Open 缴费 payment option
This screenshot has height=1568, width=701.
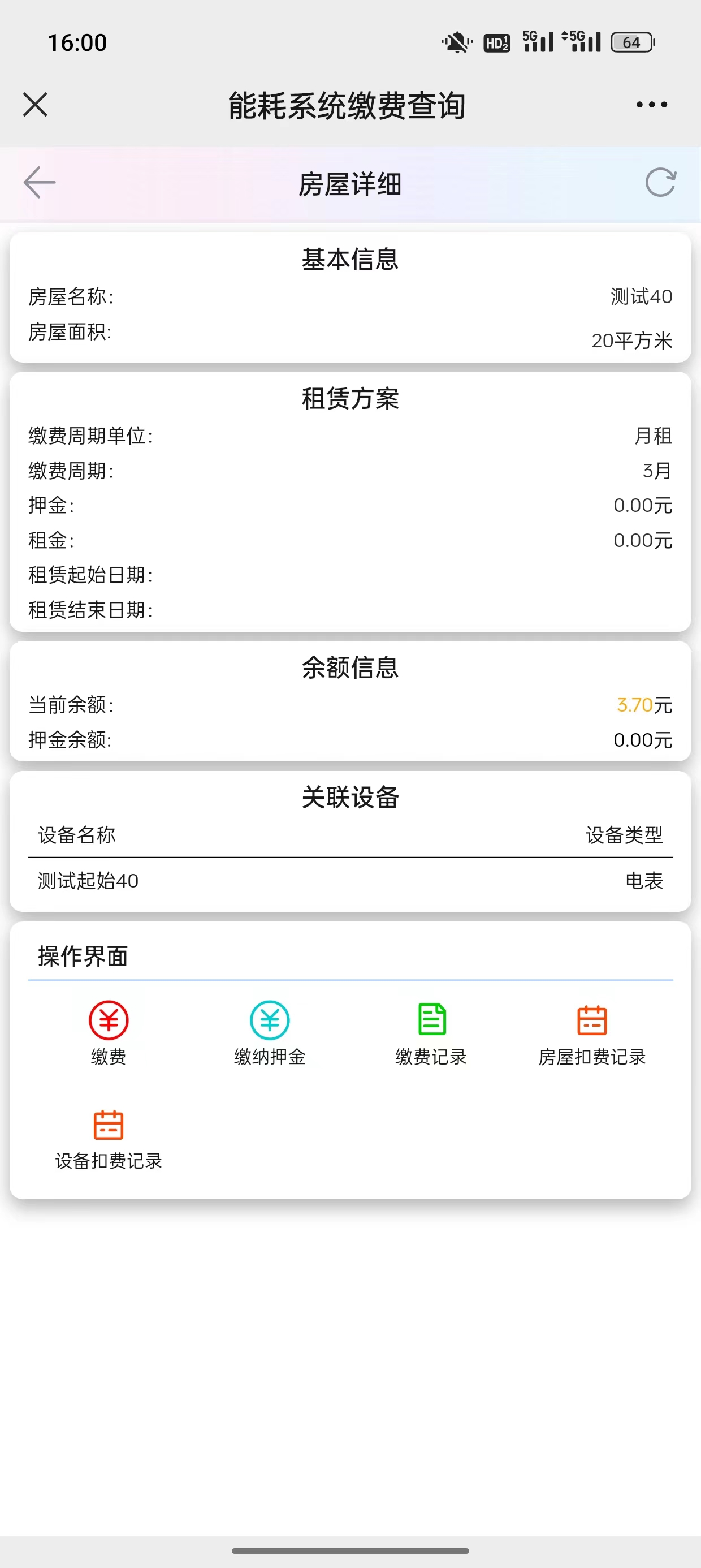109,1033
